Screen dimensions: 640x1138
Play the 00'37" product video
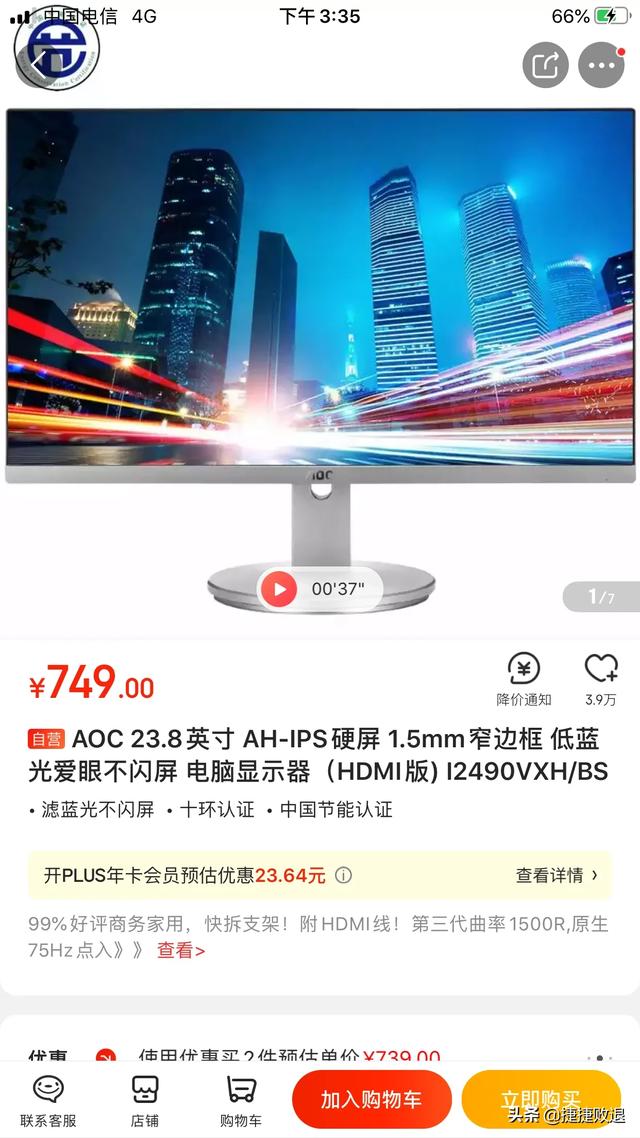tap(279, 589)
